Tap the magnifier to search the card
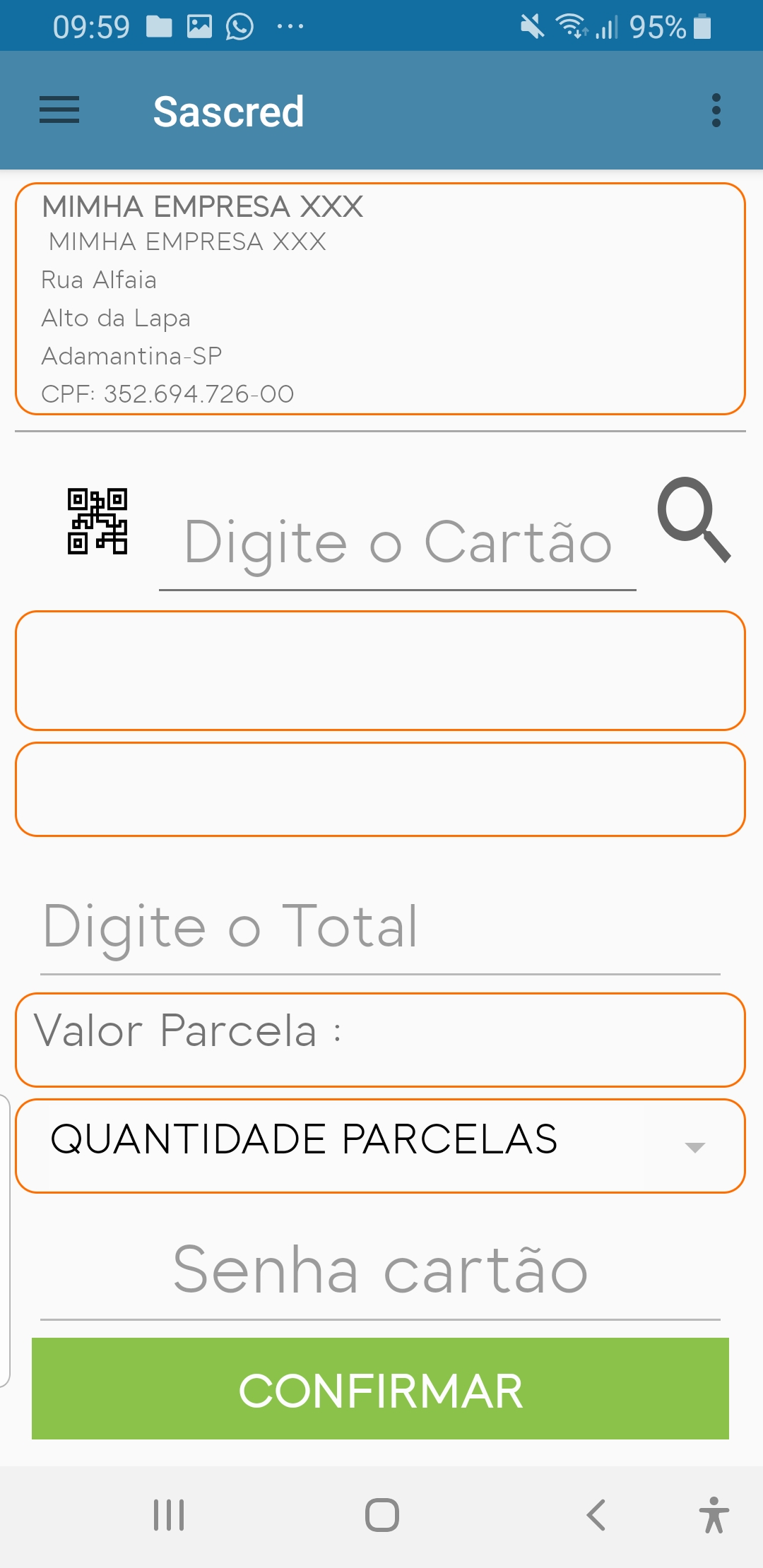The image size is (763, 1568). tap(694, 520)
